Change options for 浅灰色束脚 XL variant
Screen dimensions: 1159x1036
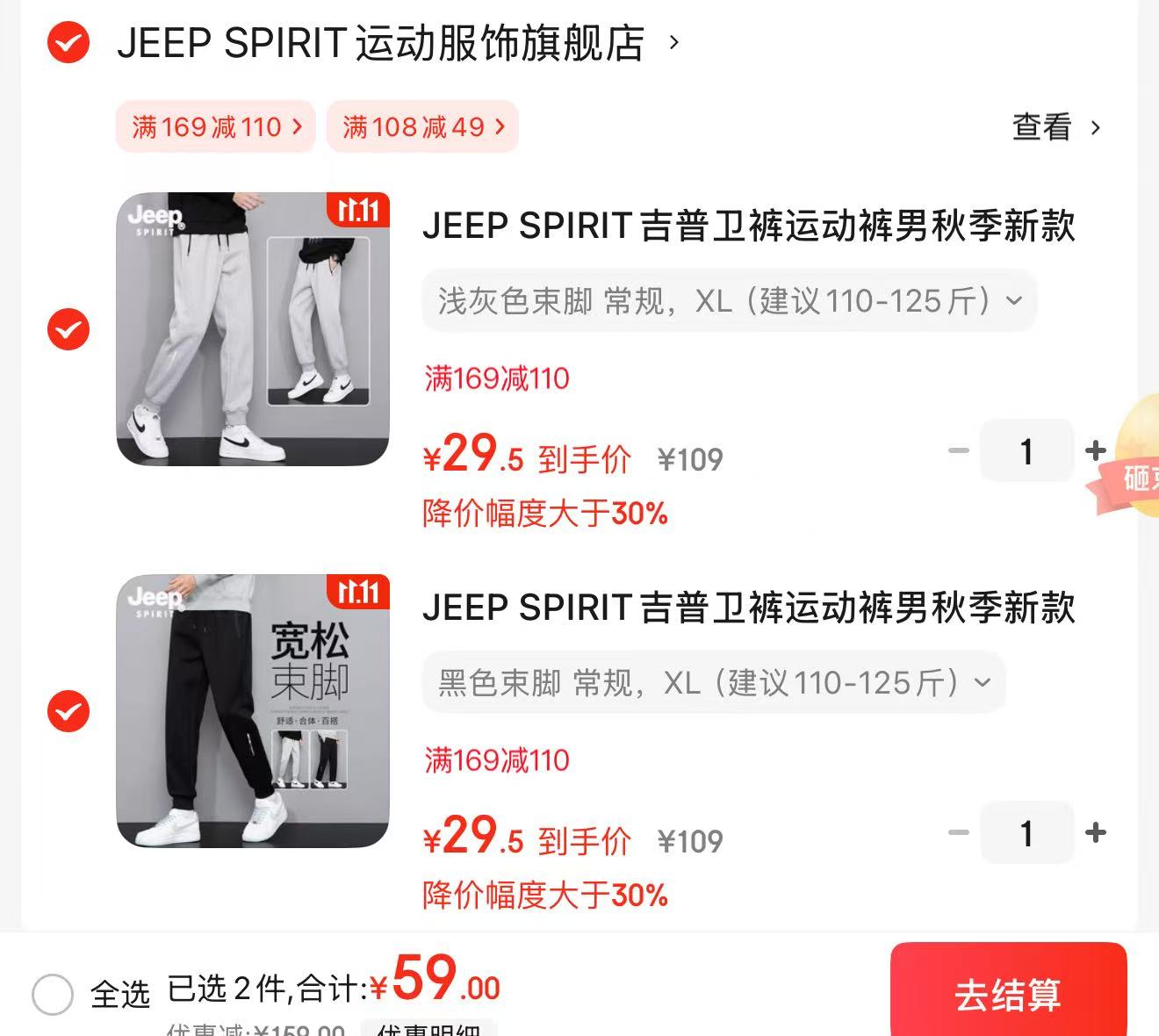pos(729,301)
